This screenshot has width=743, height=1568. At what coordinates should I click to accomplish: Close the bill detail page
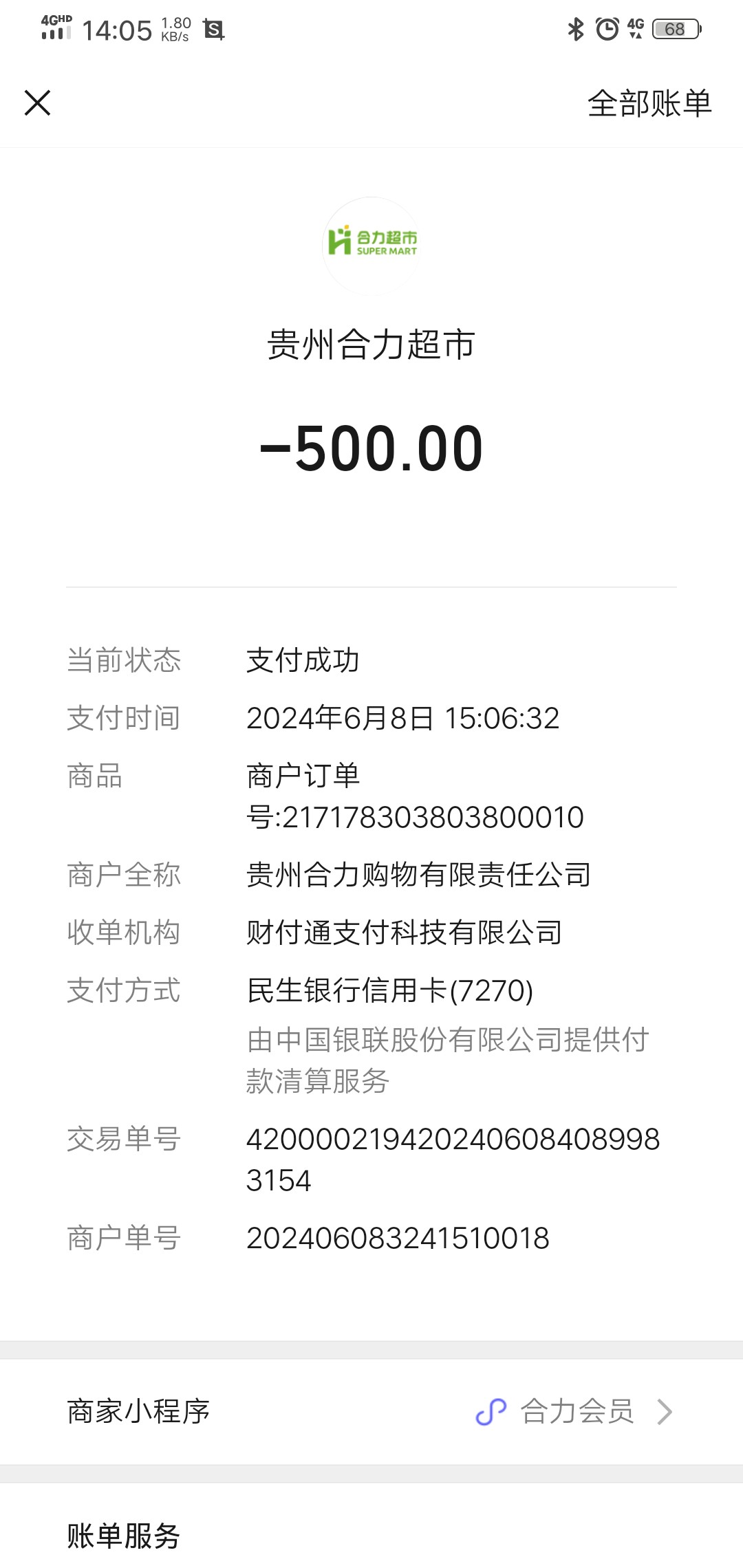pyautogui.click(x=38, y=103)
